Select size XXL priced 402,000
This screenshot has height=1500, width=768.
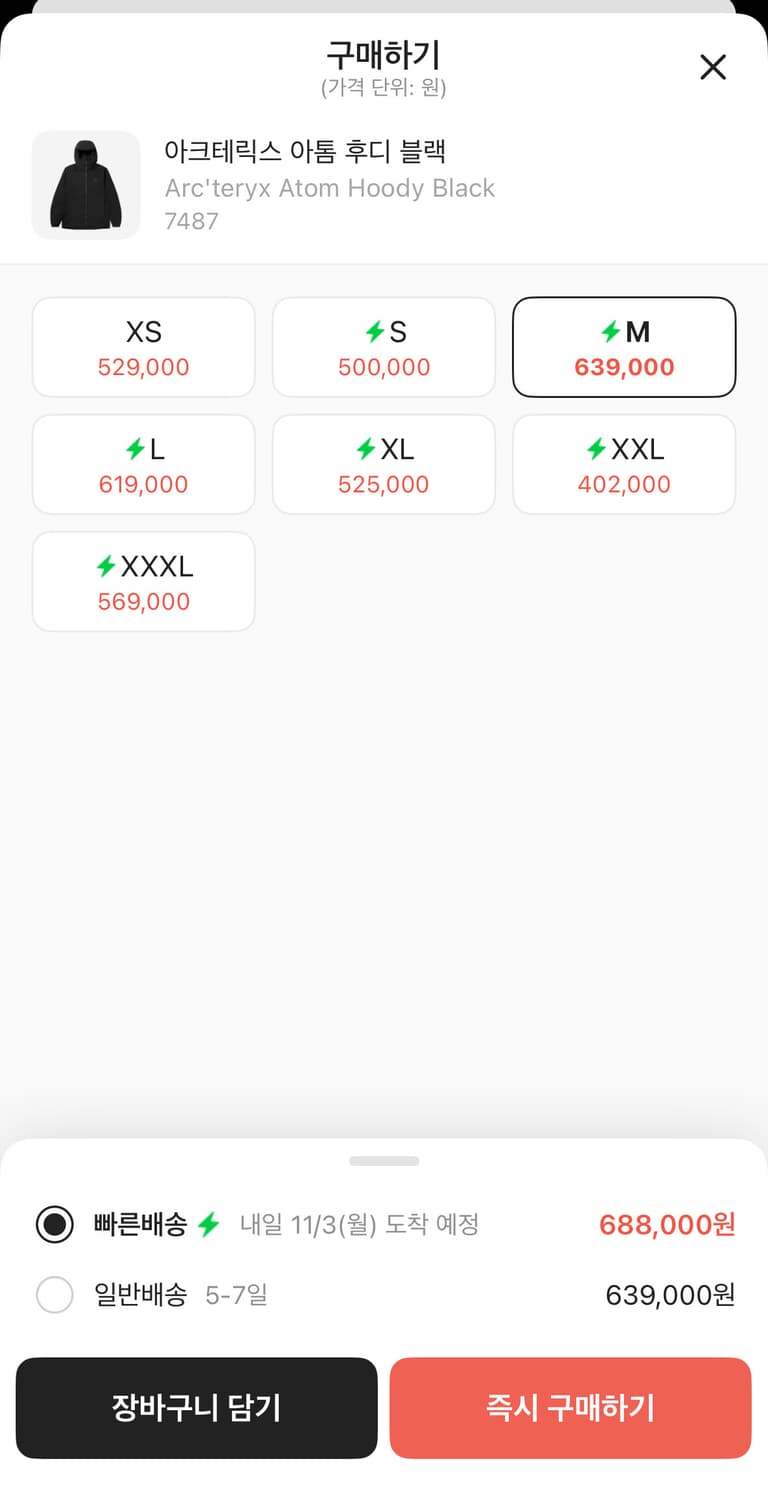click(x=624, y=464)
